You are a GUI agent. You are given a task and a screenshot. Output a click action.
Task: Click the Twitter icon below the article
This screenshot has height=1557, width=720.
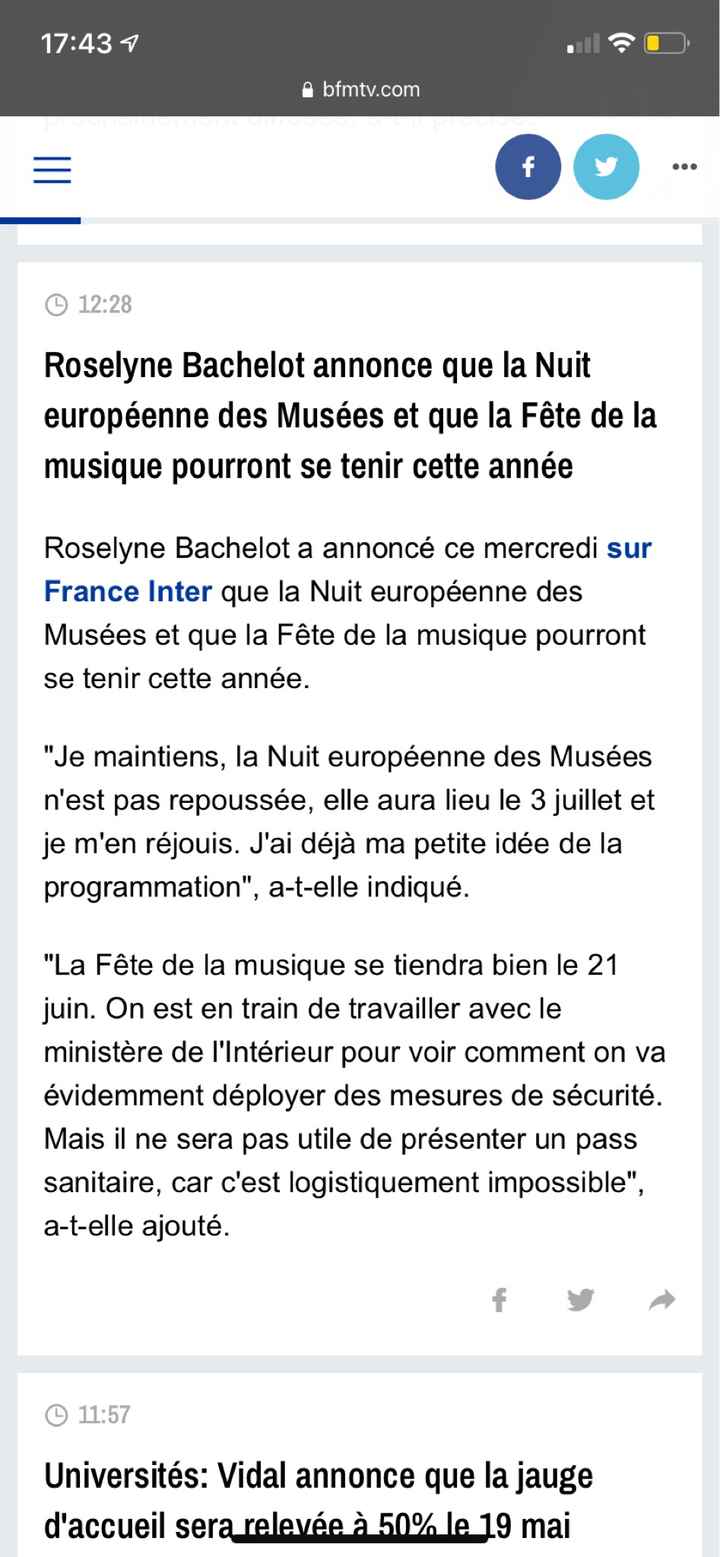[581, 1299]
